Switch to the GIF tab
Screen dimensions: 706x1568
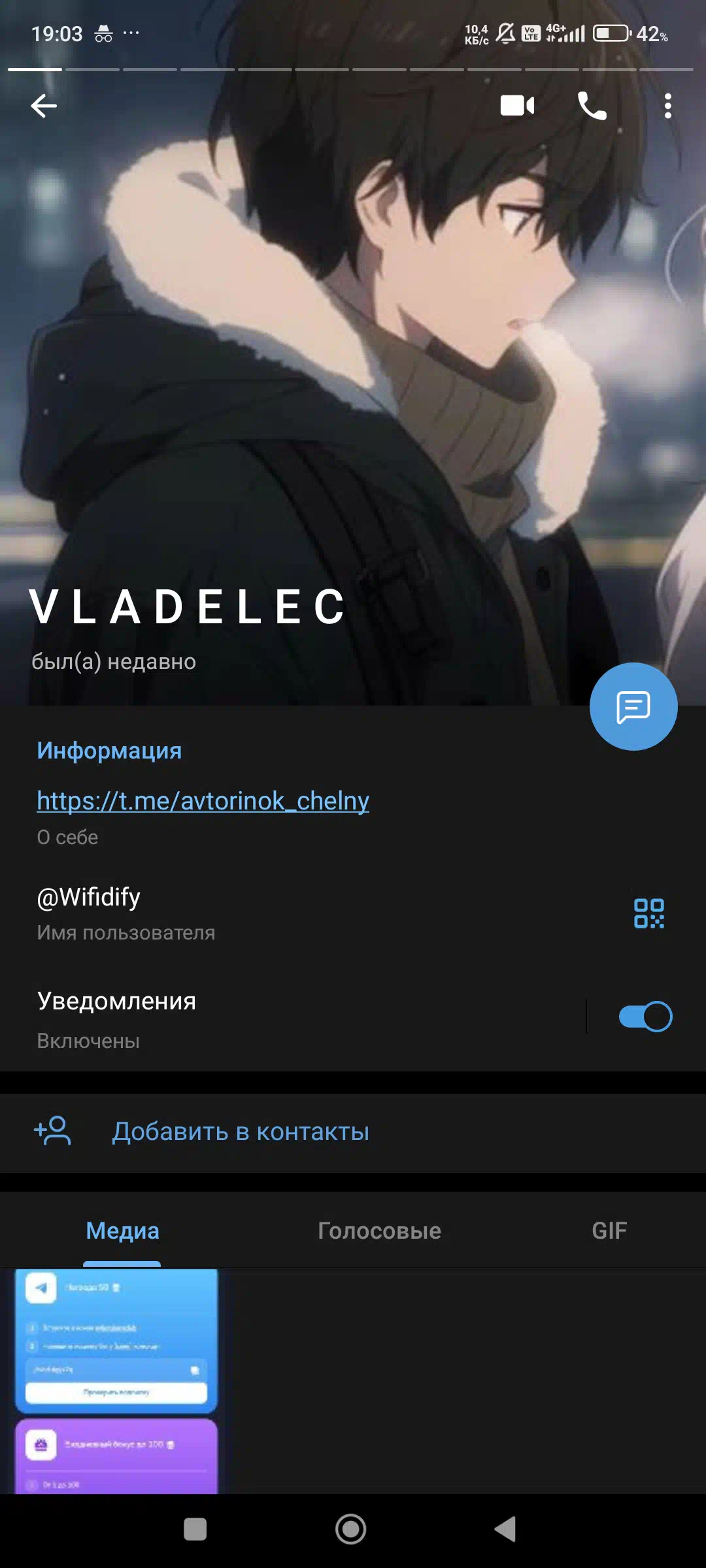coord(609,1231)
